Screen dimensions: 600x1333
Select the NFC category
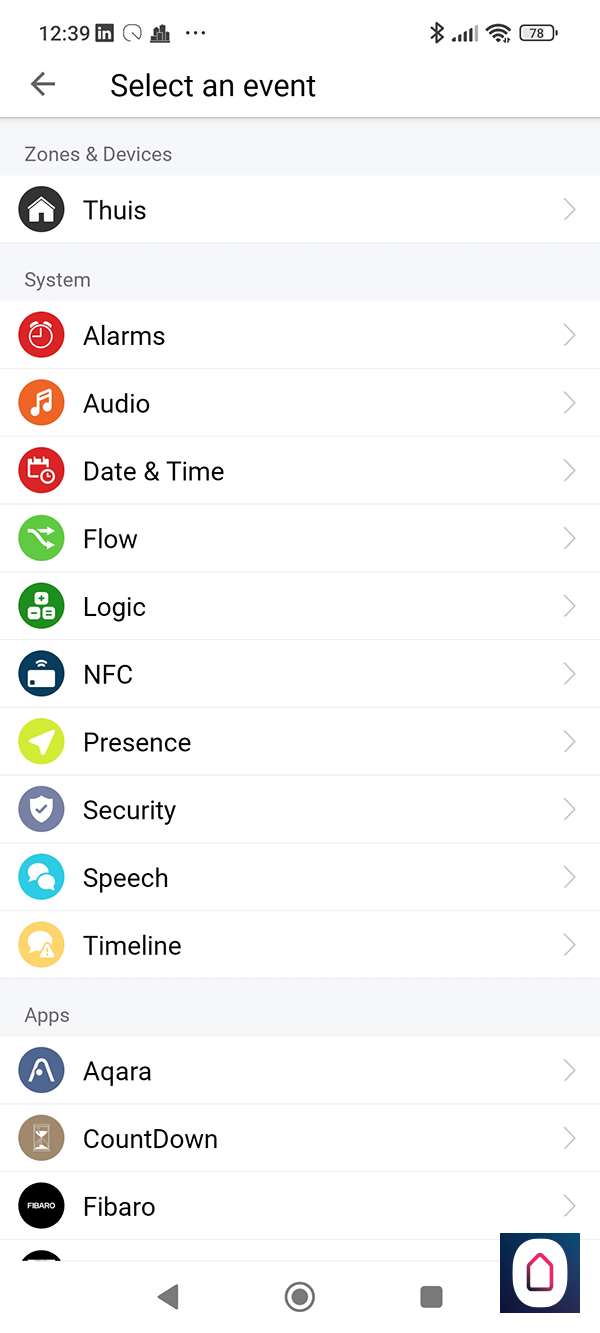point(300,675)
